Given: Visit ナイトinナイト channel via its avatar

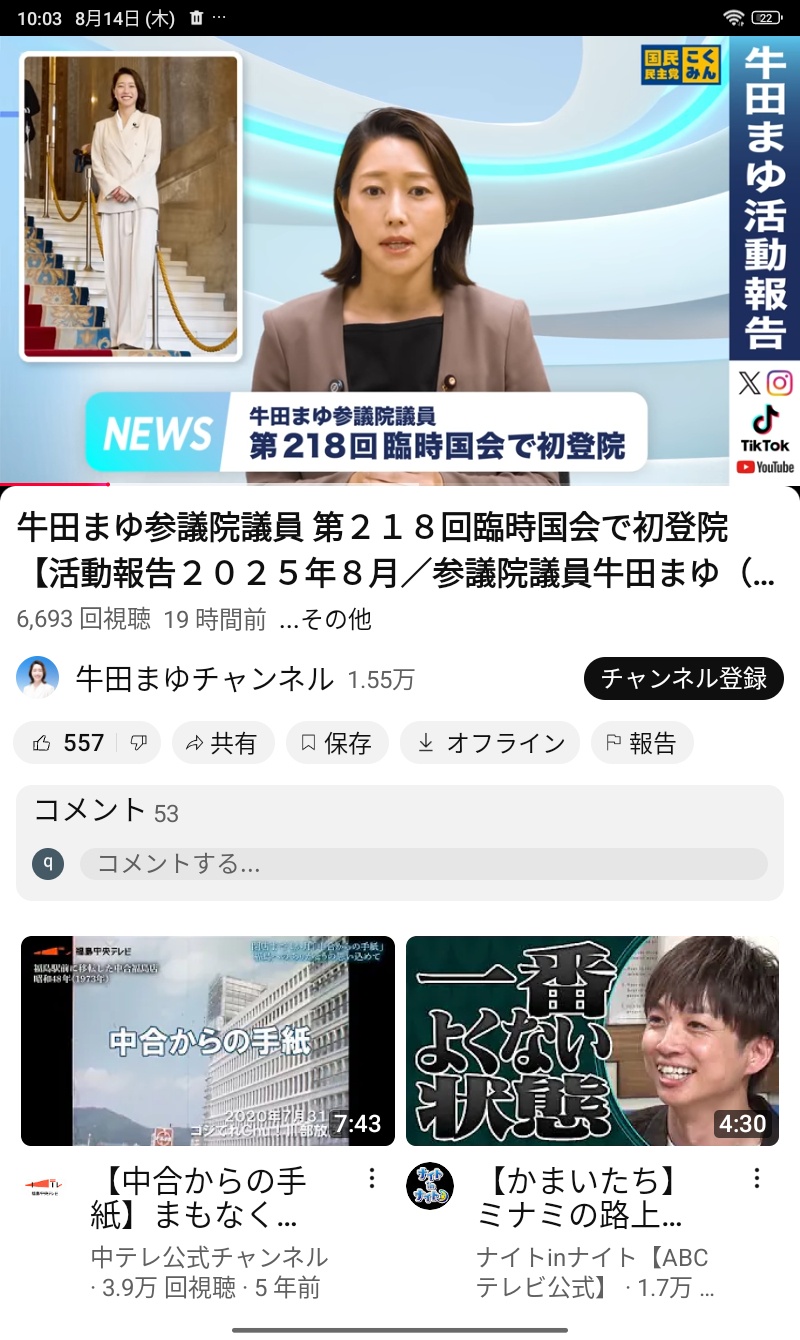Looking at the screenshot, I should [430, 1186].
